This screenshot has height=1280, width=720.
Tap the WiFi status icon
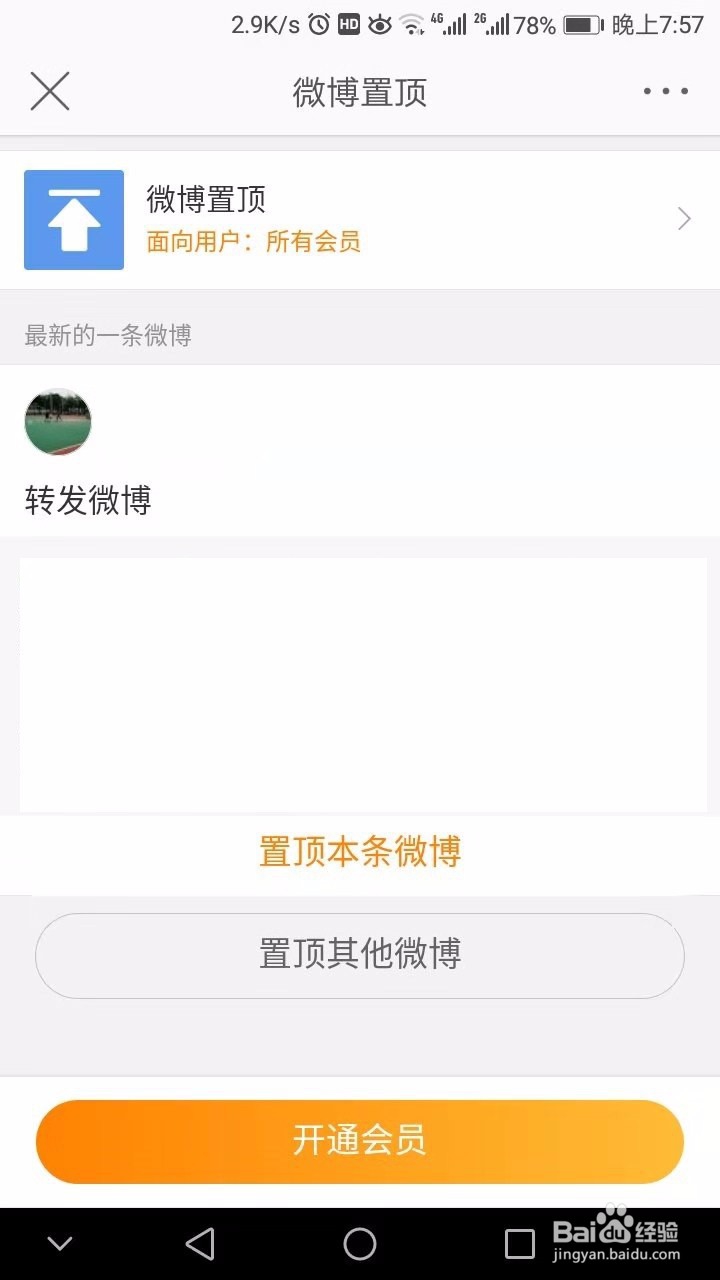(x=413, y=24)
